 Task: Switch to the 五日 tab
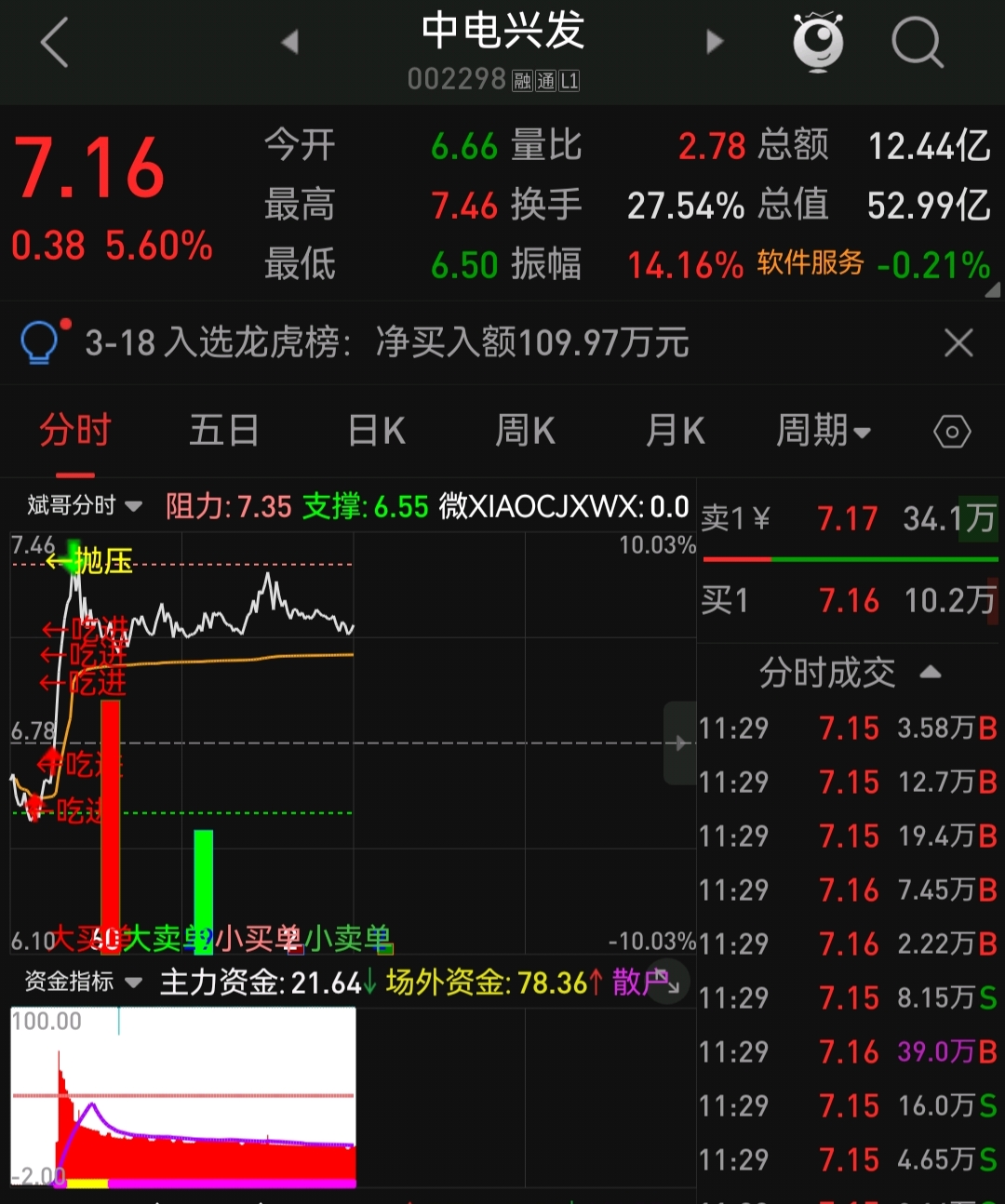pos(223,431)
